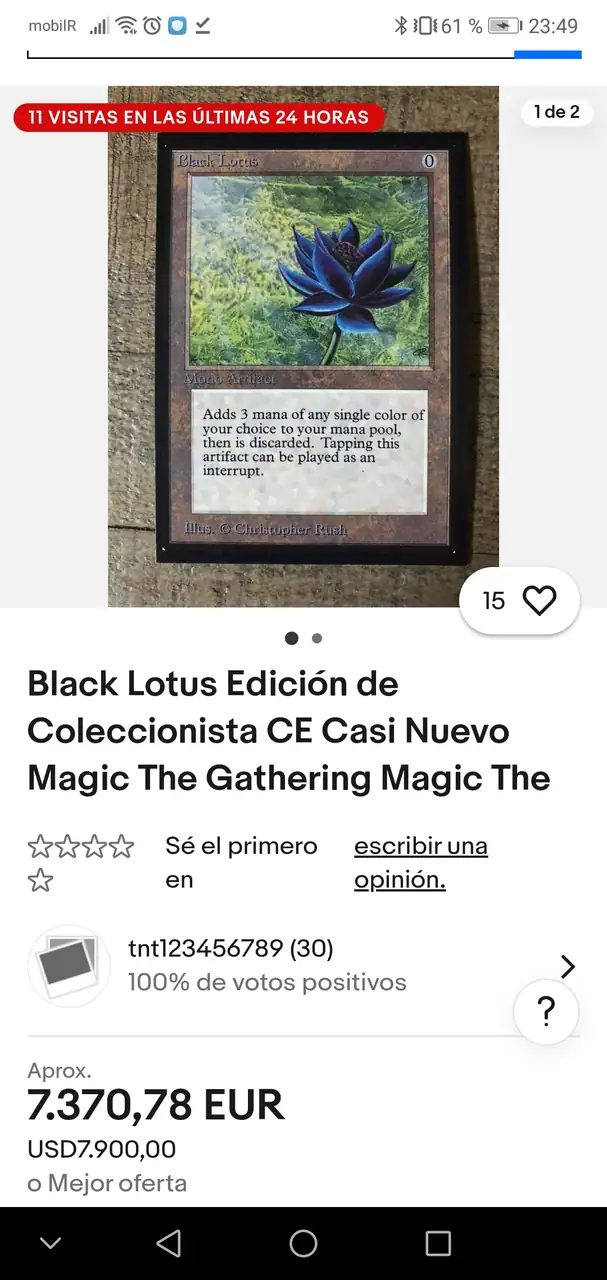
Task: Open the help question mark button
Action: tap(546, 1013)
